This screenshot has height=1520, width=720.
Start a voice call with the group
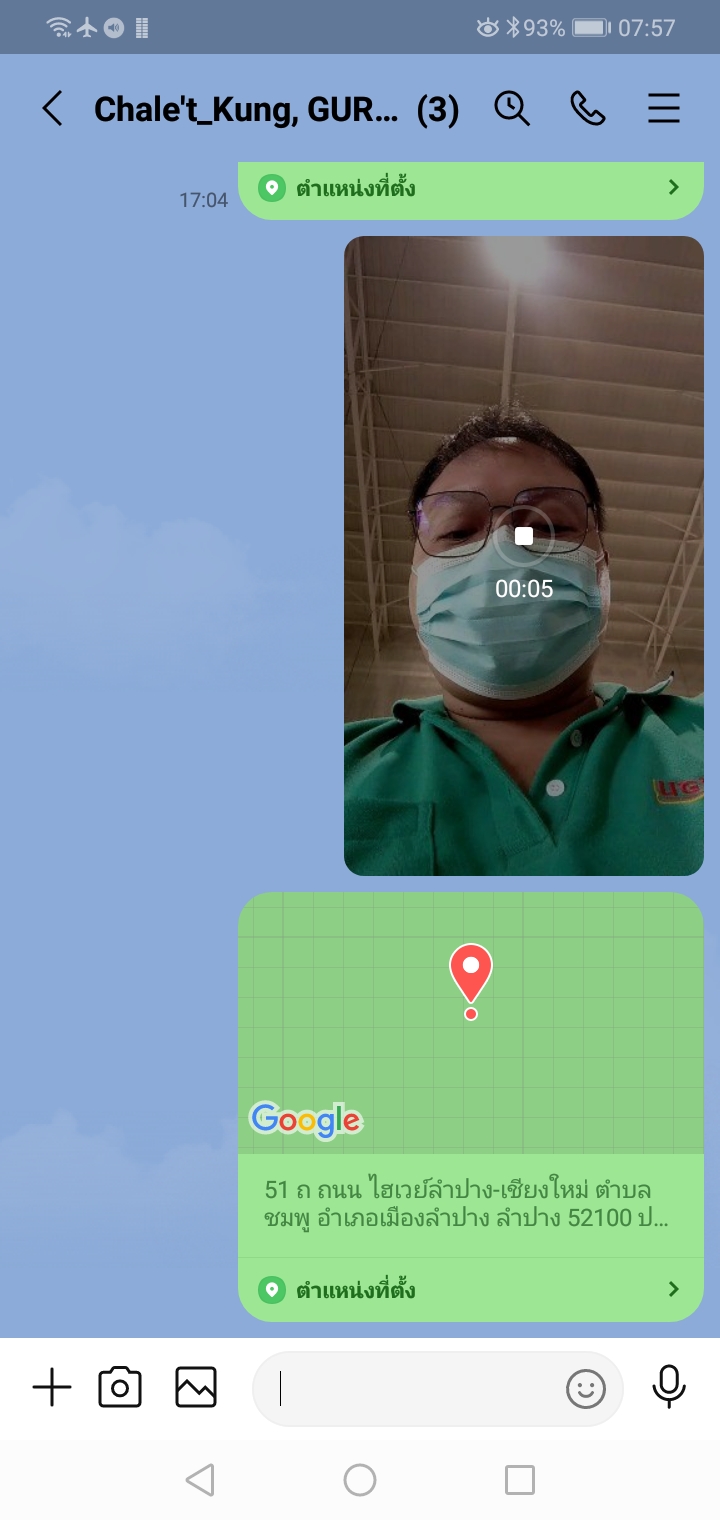point(588,108)
